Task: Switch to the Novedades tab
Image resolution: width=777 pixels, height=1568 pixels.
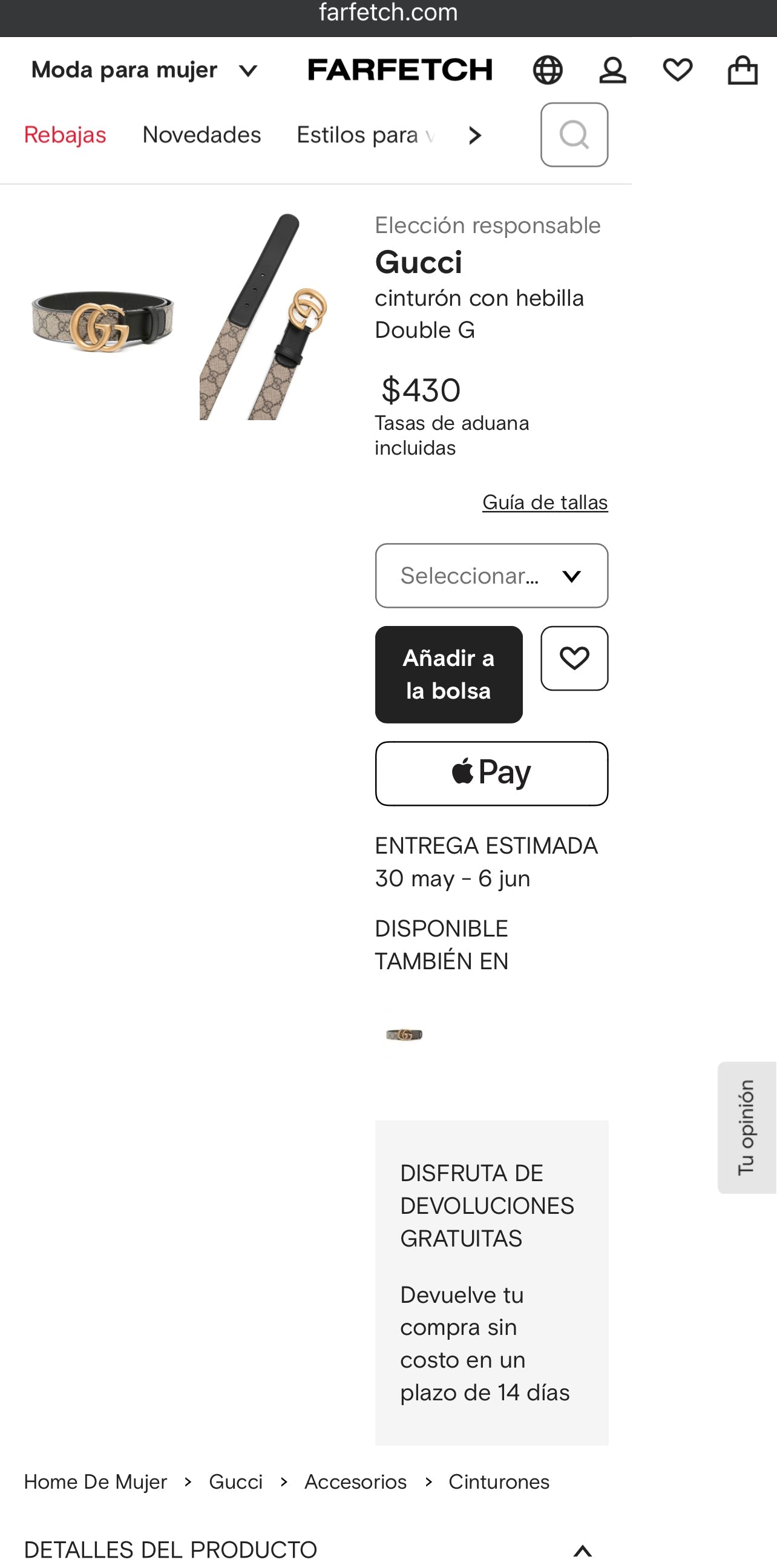Action: [202, 134]
